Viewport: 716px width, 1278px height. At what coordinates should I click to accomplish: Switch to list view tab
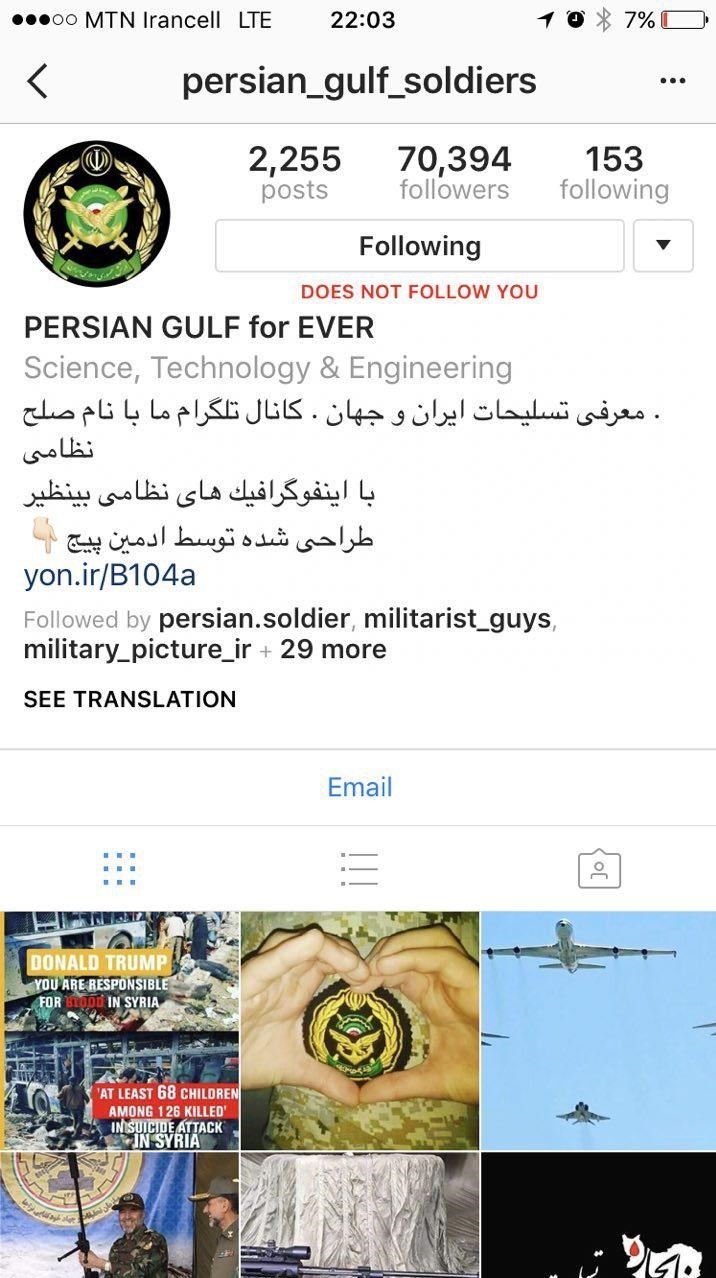[x=358, y=868]
